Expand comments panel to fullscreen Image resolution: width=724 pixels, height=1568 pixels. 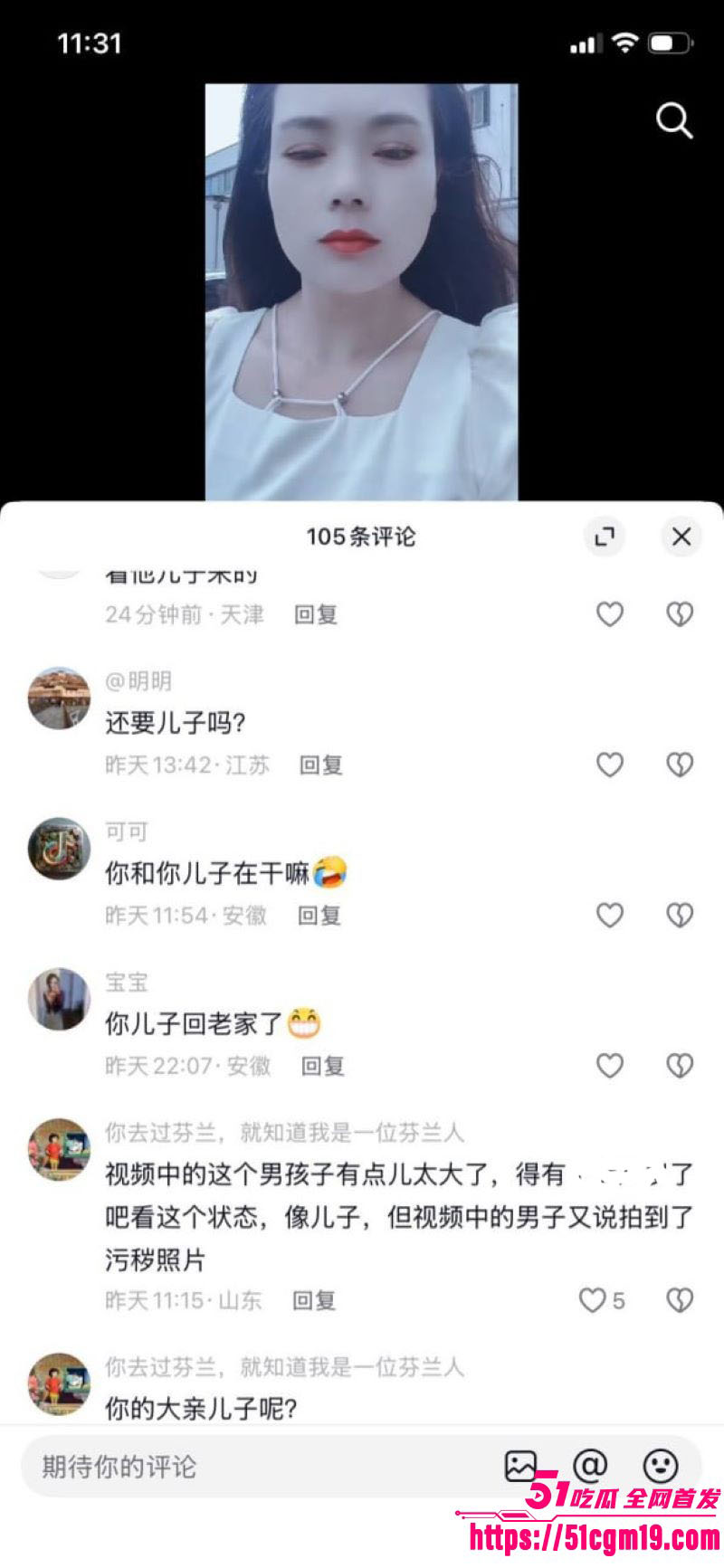coord(606,537)
